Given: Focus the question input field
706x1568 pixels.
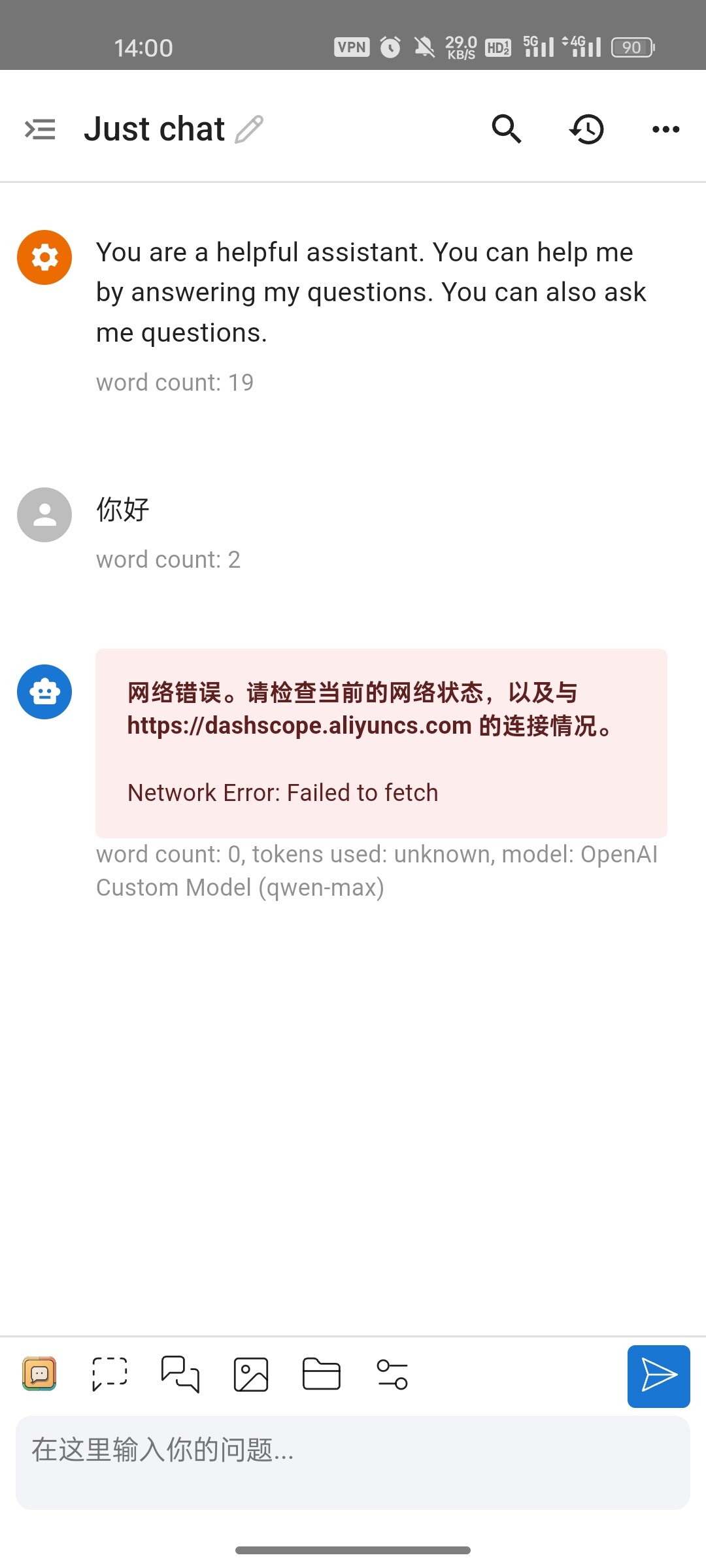Looking at the screenshot, I should point(353,1462).
